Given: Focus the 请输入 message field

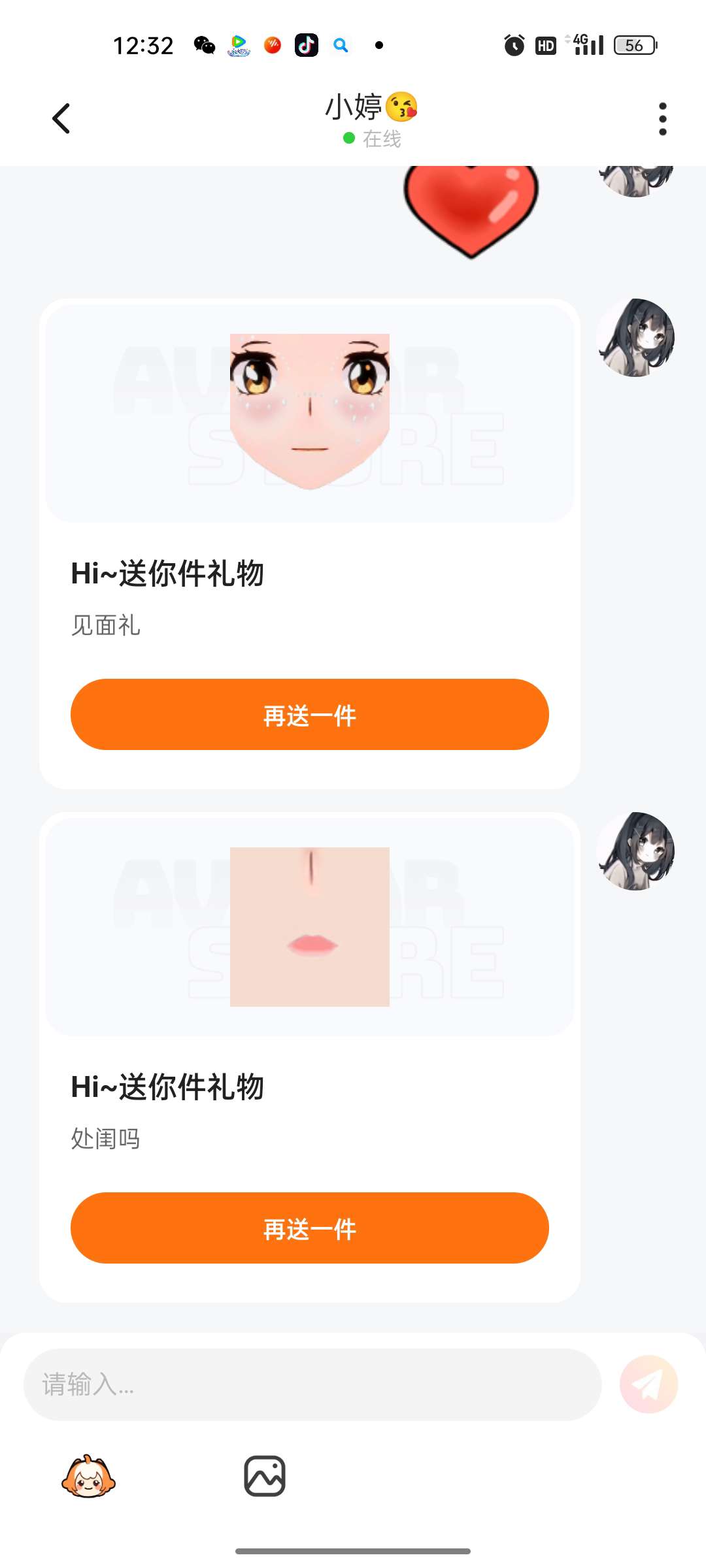Looking at the screenshot, I should [x=312, y=1384].
